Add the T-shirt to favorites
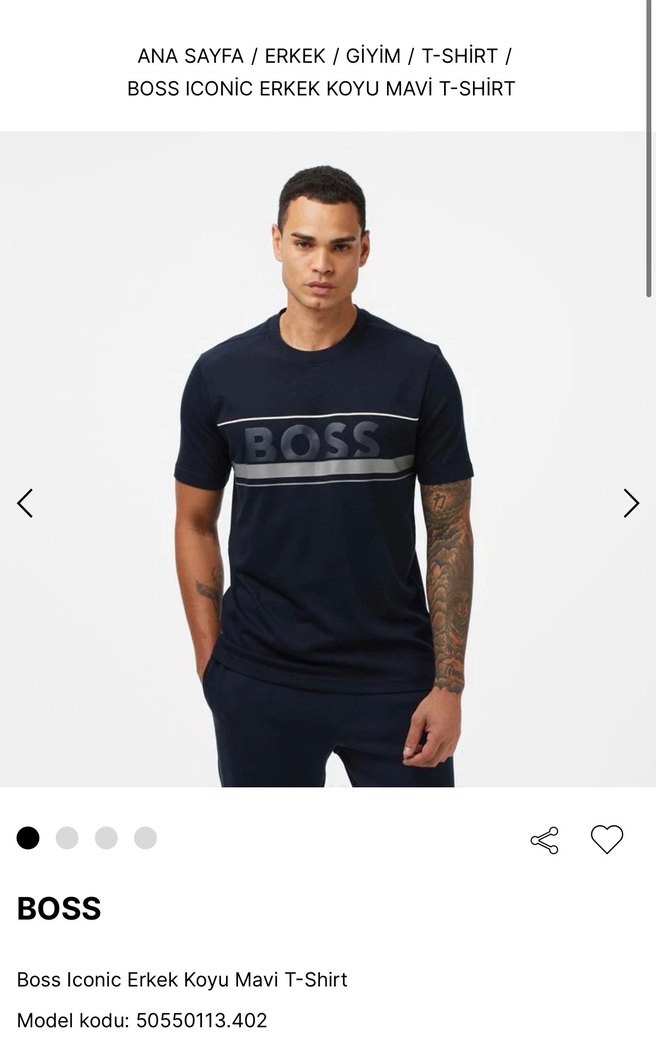Image resolution: width=656 pixels, height=1045 pixels. [606, 839]
